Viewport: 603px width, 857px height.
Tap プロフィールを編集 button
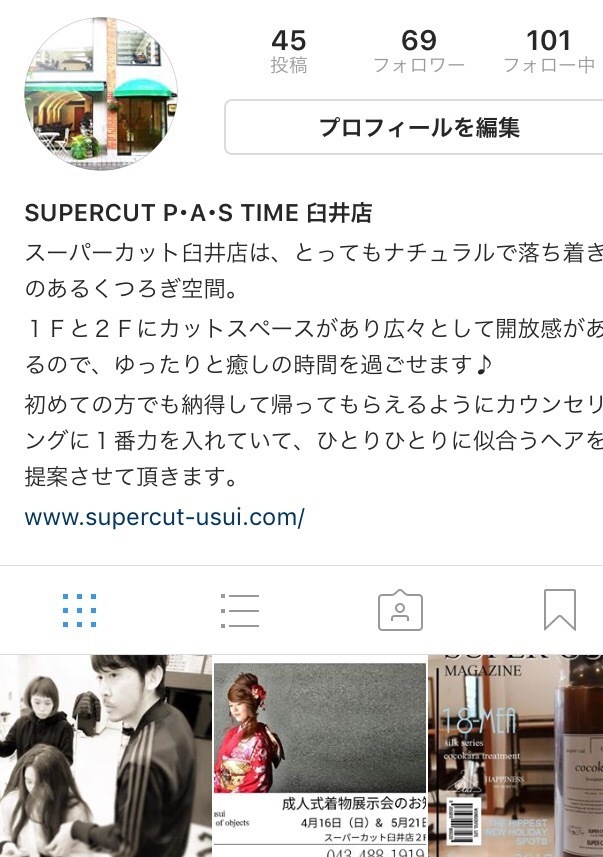coord(418,127)
